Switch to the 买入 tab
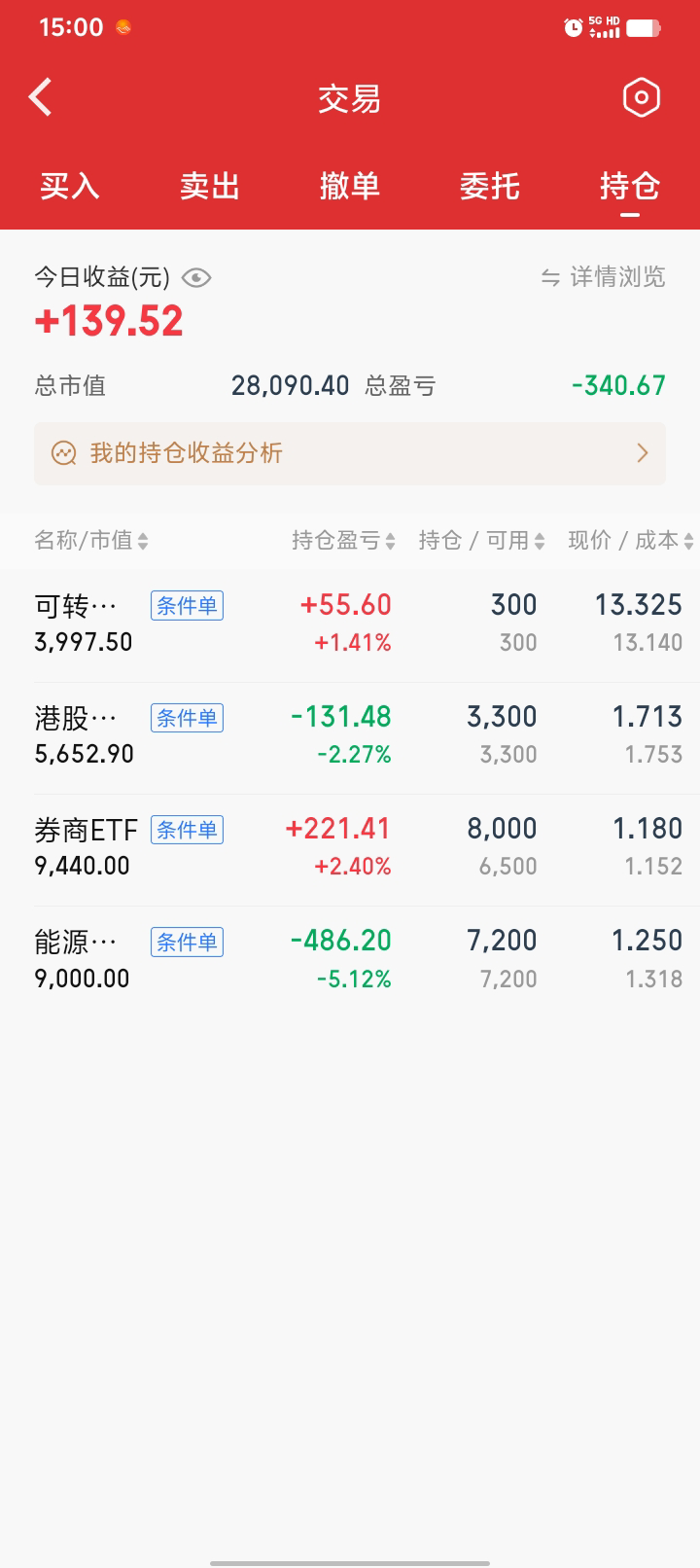Viewport: 700px width, 1568px height. (x=70, y=185)
